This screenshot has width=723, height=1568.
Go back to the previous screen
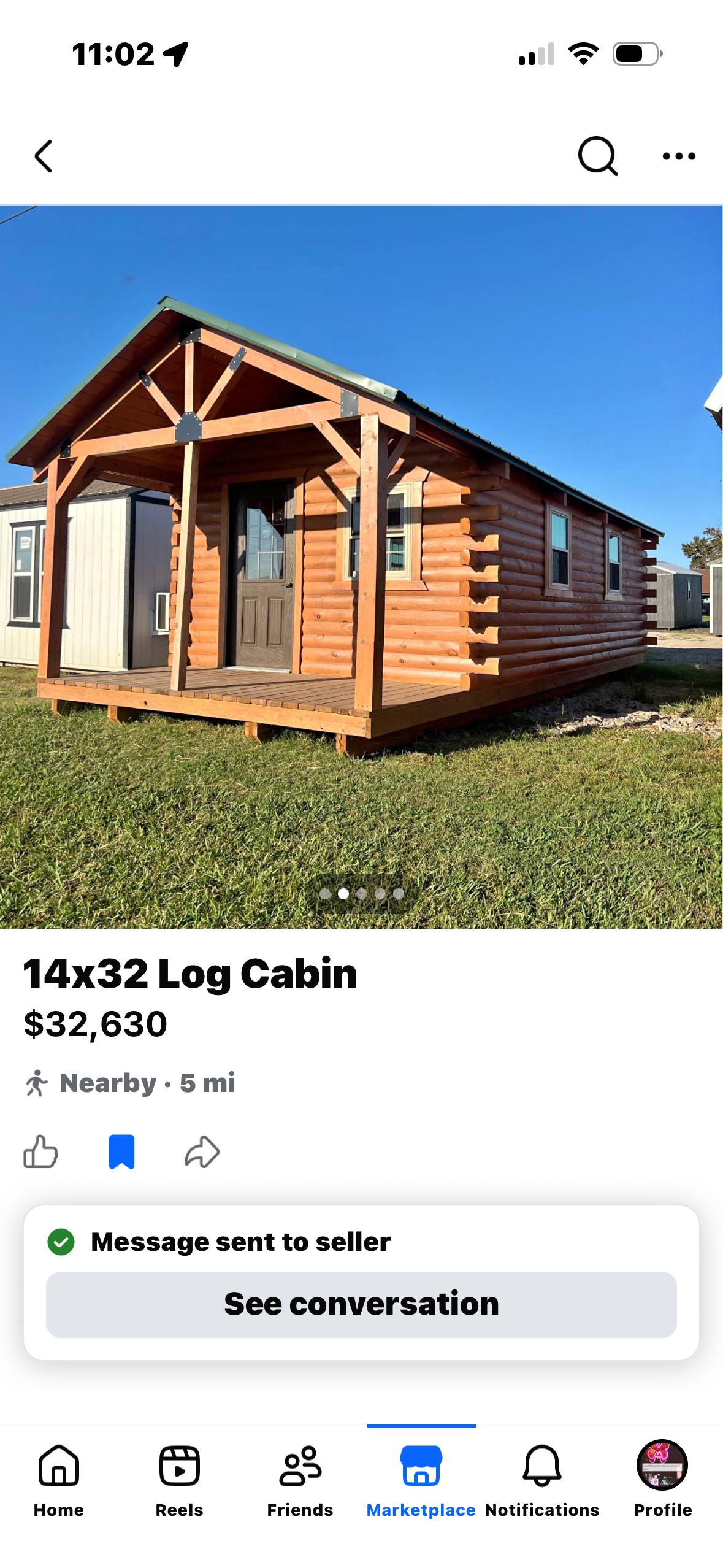[44, 156]
